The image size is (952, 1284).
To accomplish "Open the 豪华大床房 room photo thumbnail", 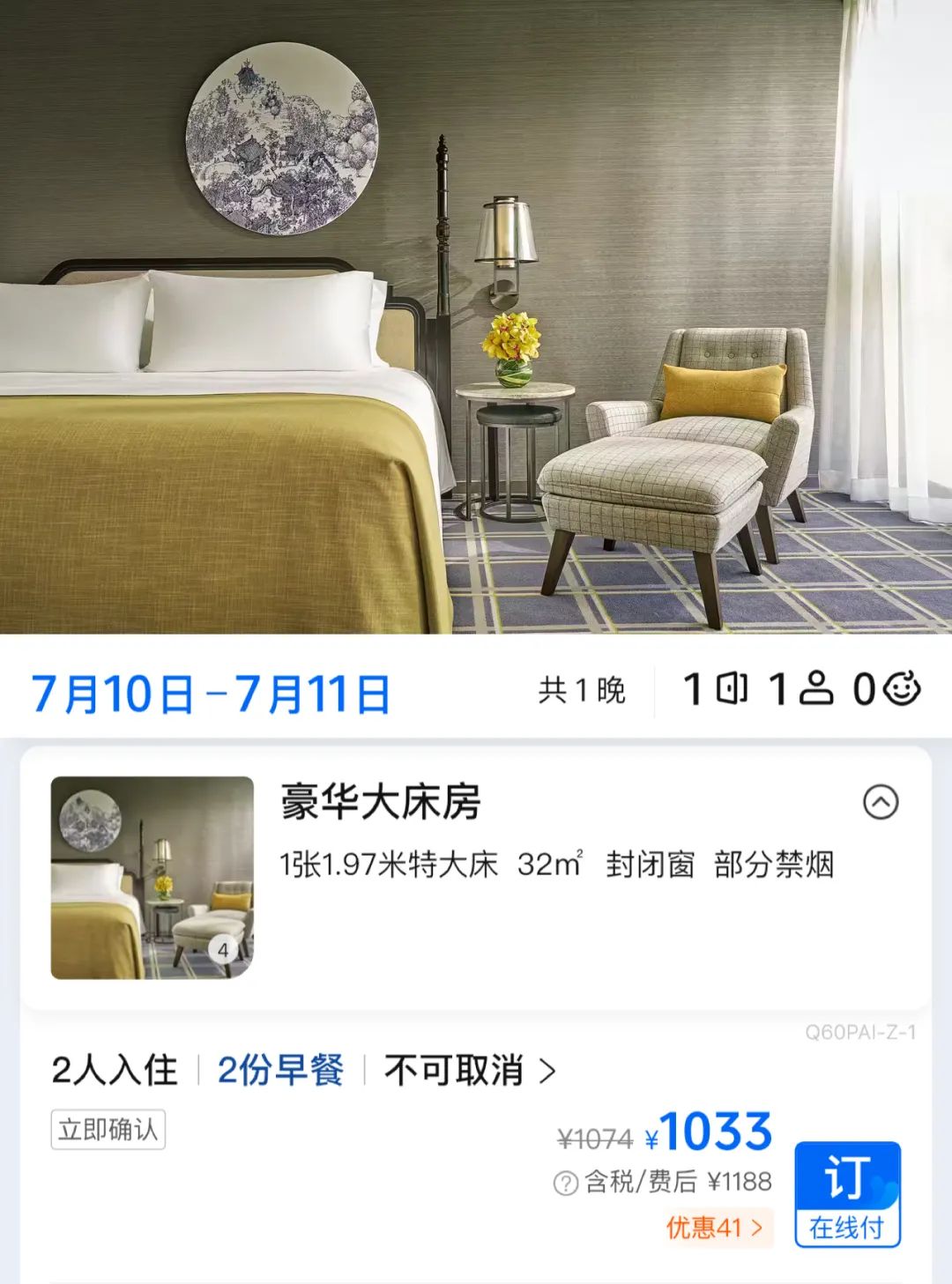I will point(152,878).
